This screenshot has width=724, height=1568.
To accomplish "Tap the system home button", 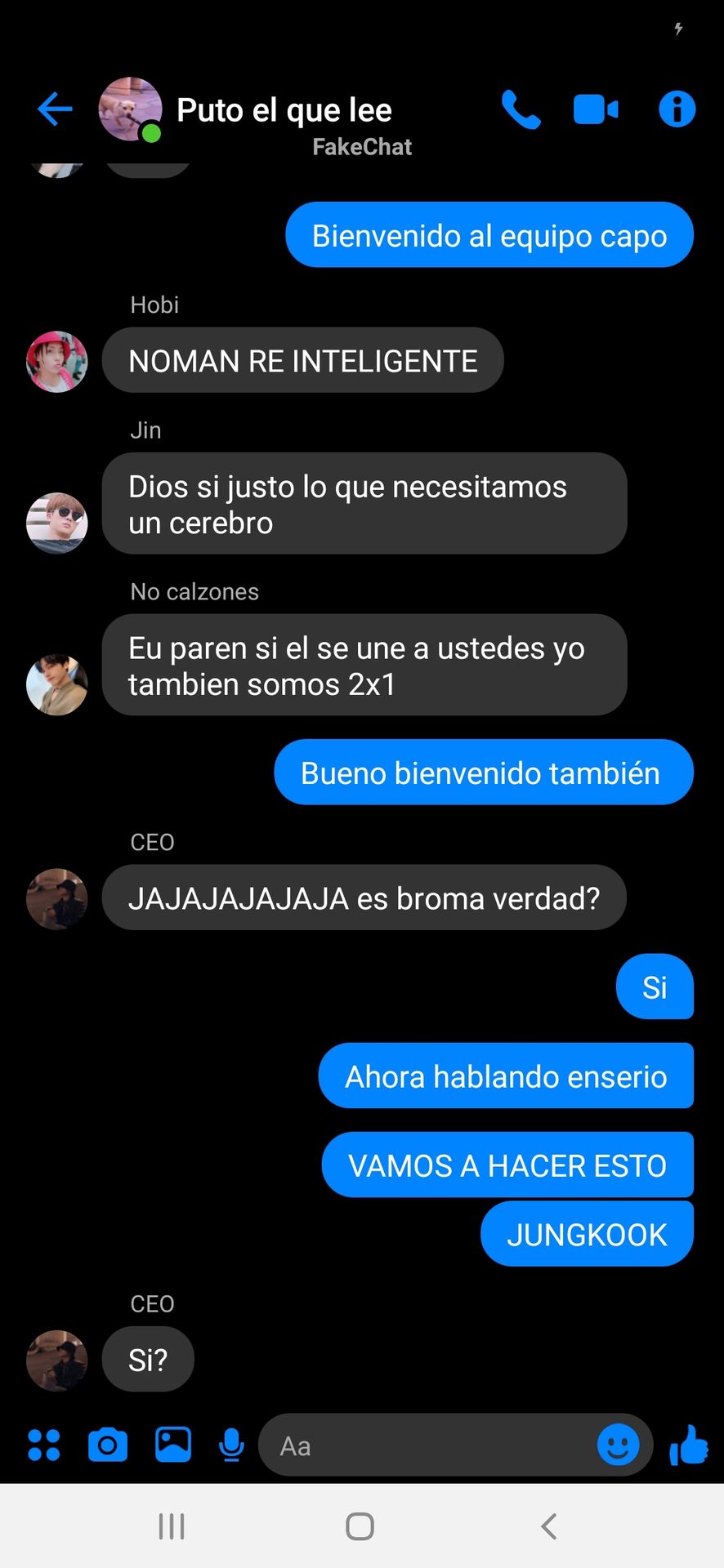I will pos(360,1526).
